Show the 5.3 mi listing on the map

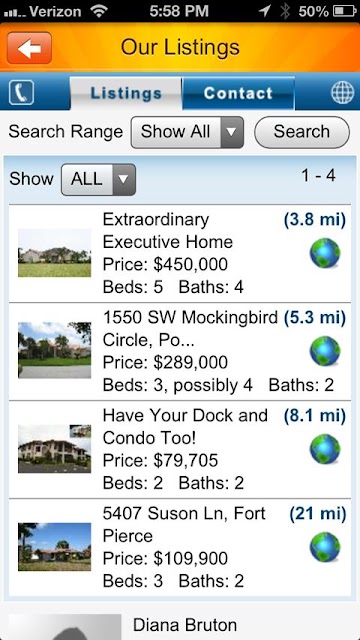pos(325,351)
